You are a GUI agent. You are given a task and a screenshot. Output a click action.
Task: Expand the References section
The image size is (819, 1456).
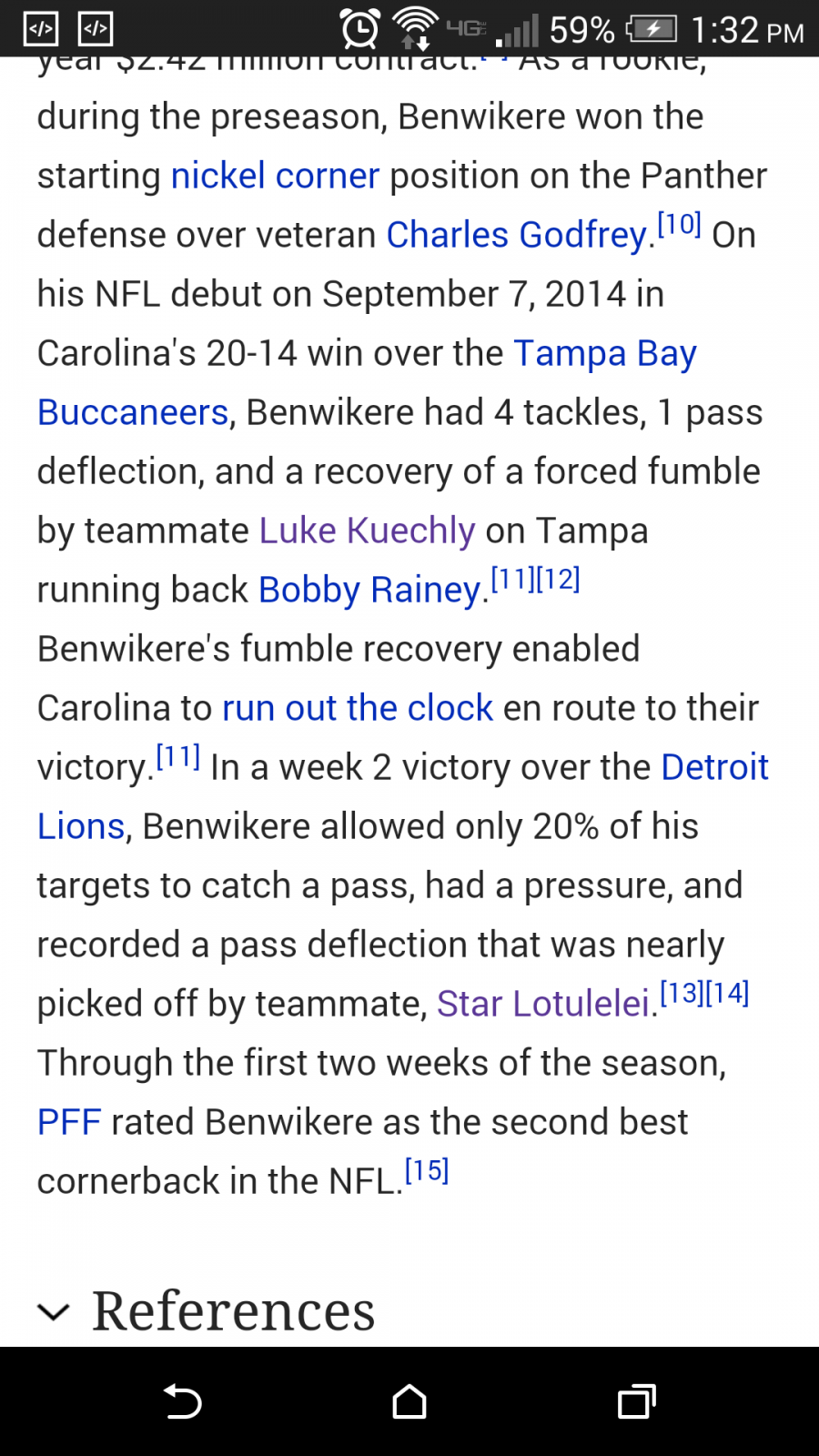(x=206, y=1311)
